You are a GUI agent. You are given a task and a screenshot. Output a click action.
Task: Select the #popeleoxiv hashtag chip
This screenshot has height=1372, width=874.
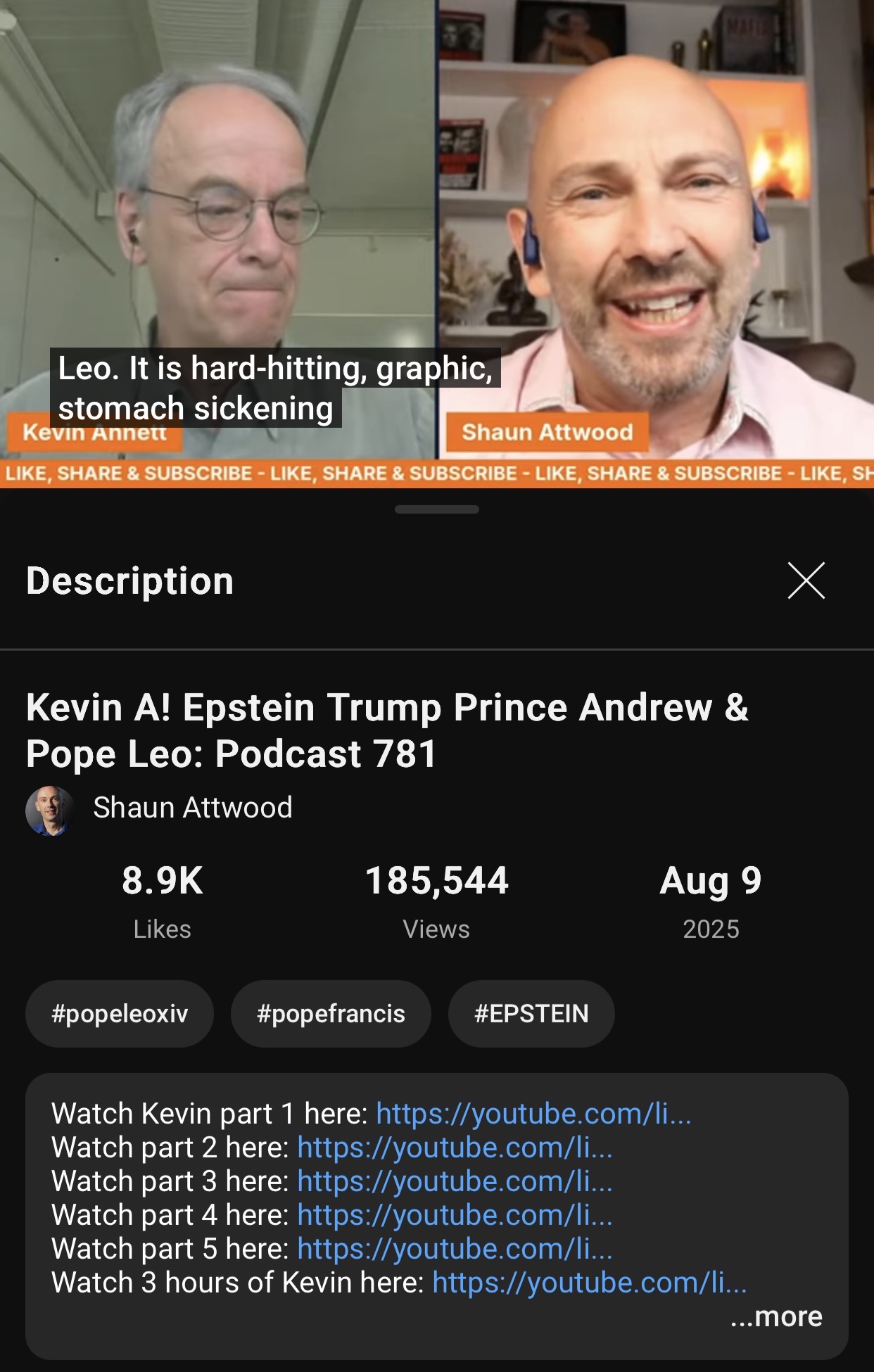point(120,1013)
